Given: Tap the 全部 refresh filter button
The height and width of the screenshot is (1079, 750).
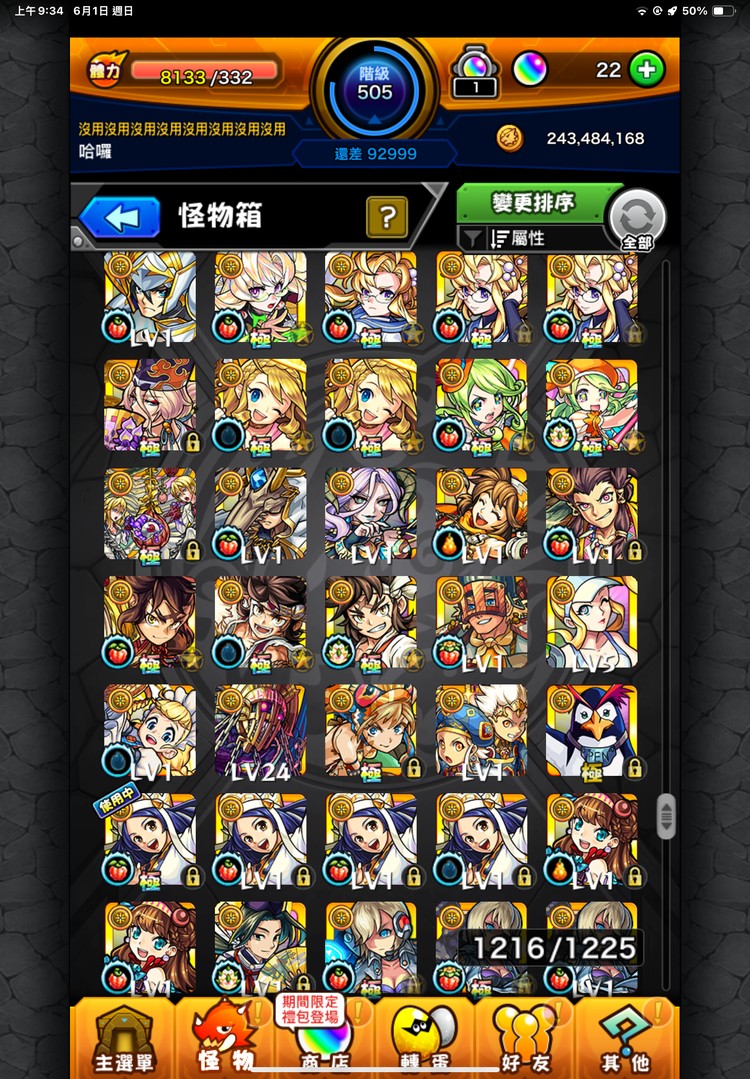Looking at the screenshot, I should pyautogui.click(x=637, y=218).
